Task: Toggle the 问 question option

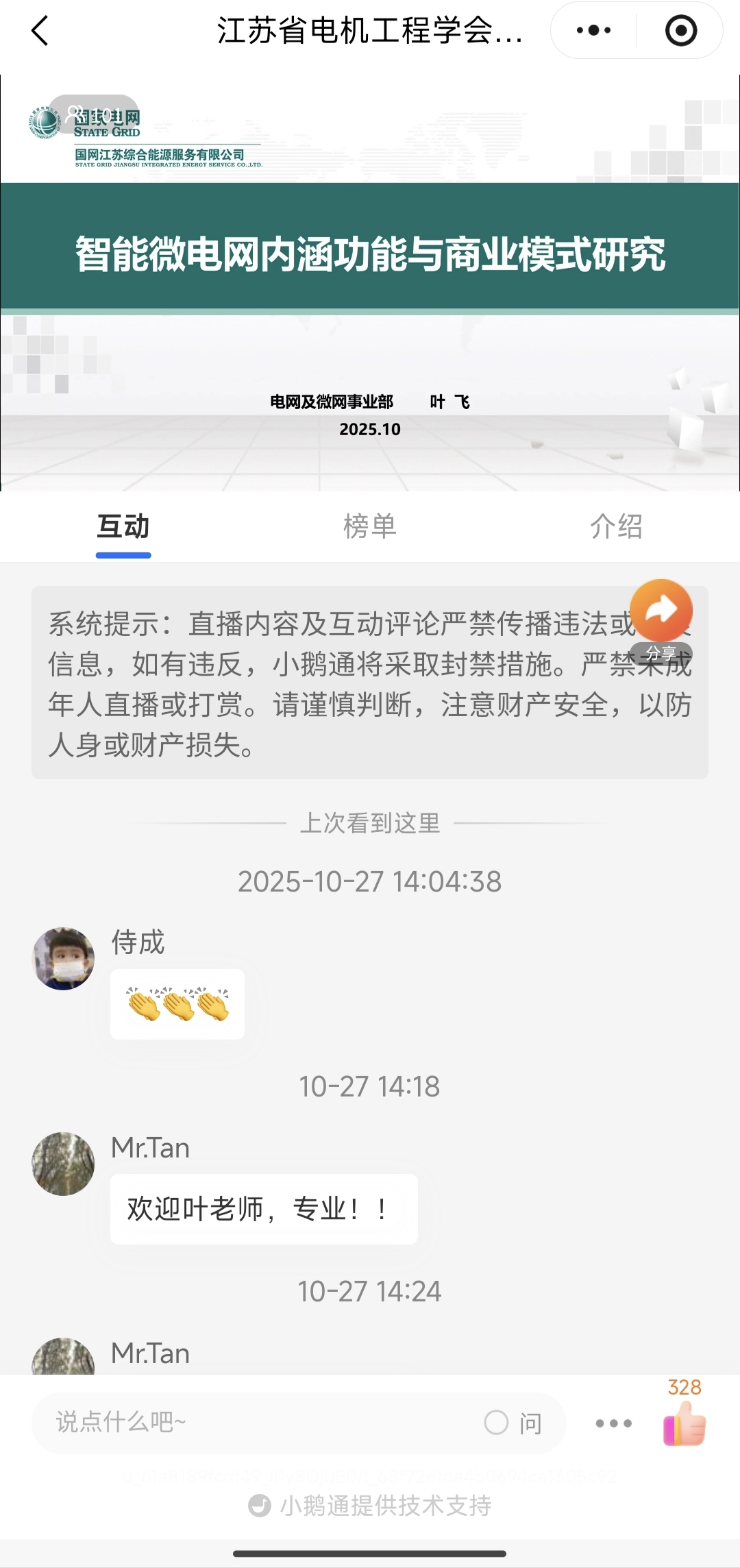Action: point(514,1423)
